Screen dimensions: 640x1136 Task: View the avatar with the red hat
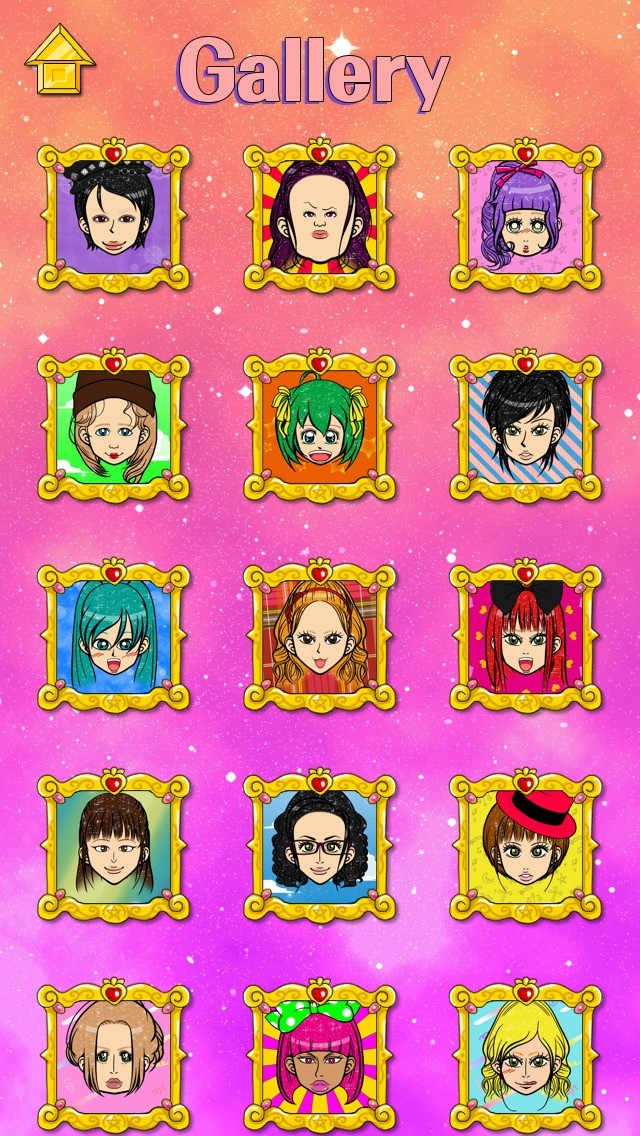(525, 845)
